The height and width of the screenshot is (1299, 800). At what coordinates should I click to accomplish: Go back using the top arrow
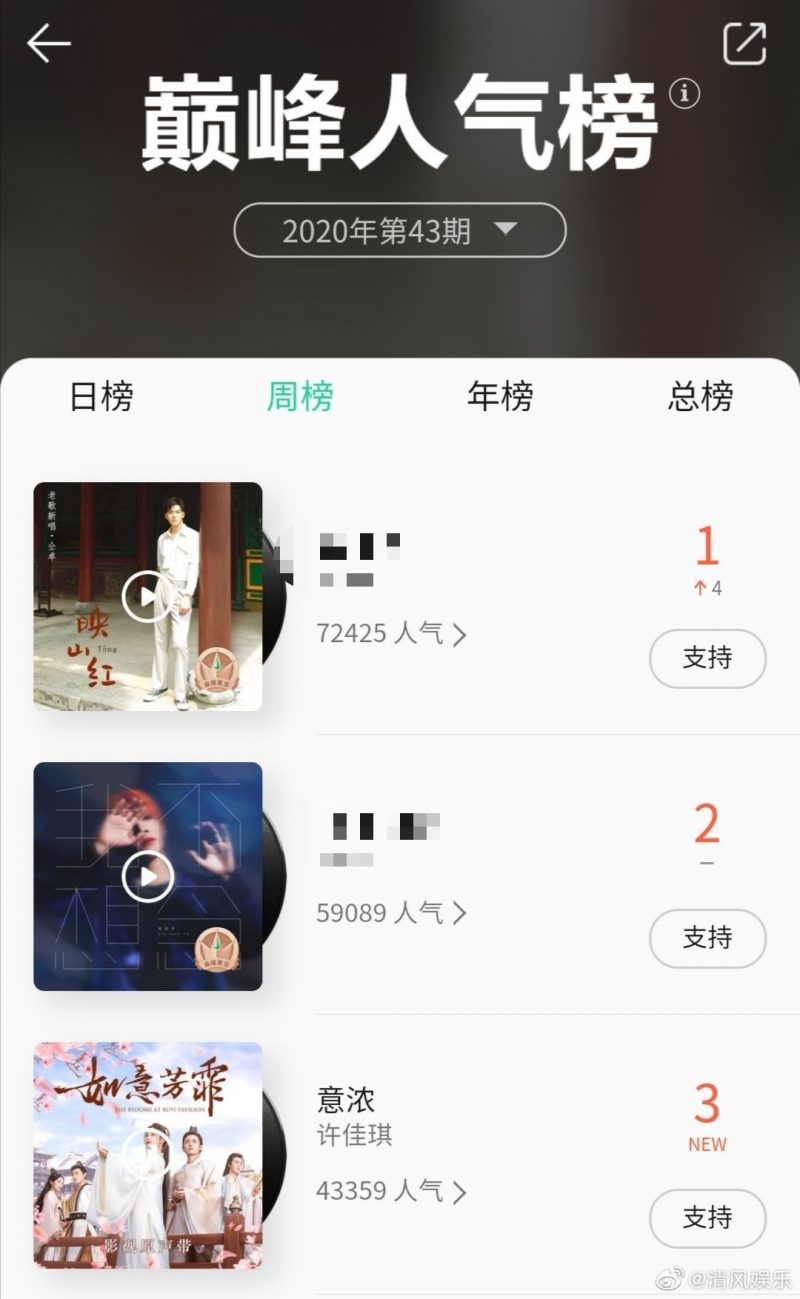click(x=49, y=43)
